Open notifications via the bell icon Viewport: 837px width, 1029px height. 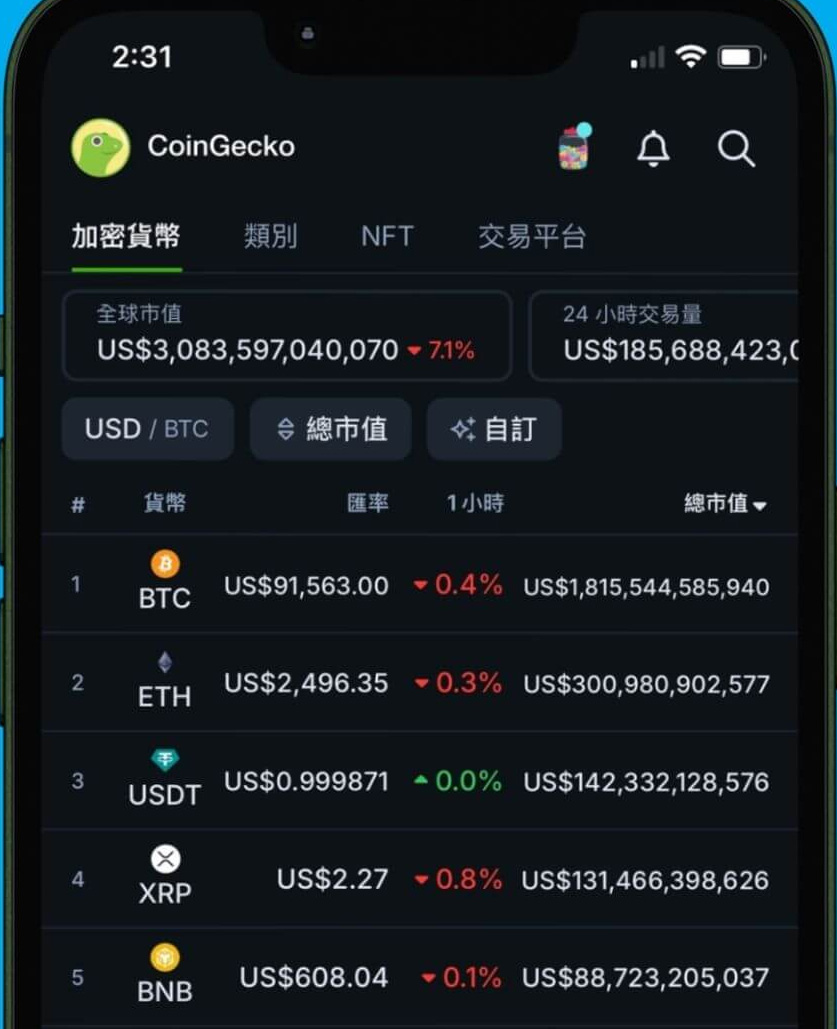655,149
